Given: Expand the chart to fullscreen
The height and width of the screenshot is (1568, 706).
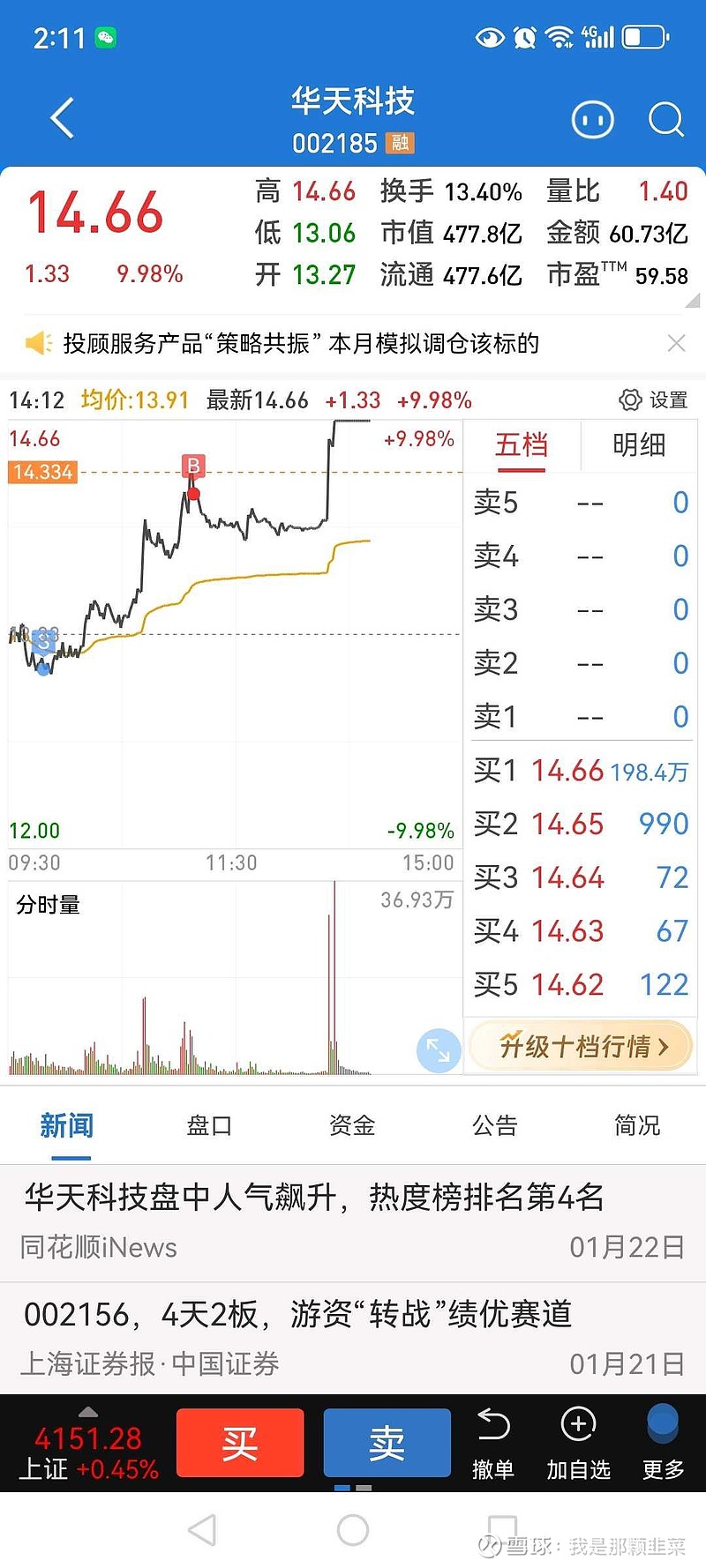Looking at the screenshot, I should [x=438, y=1049].
